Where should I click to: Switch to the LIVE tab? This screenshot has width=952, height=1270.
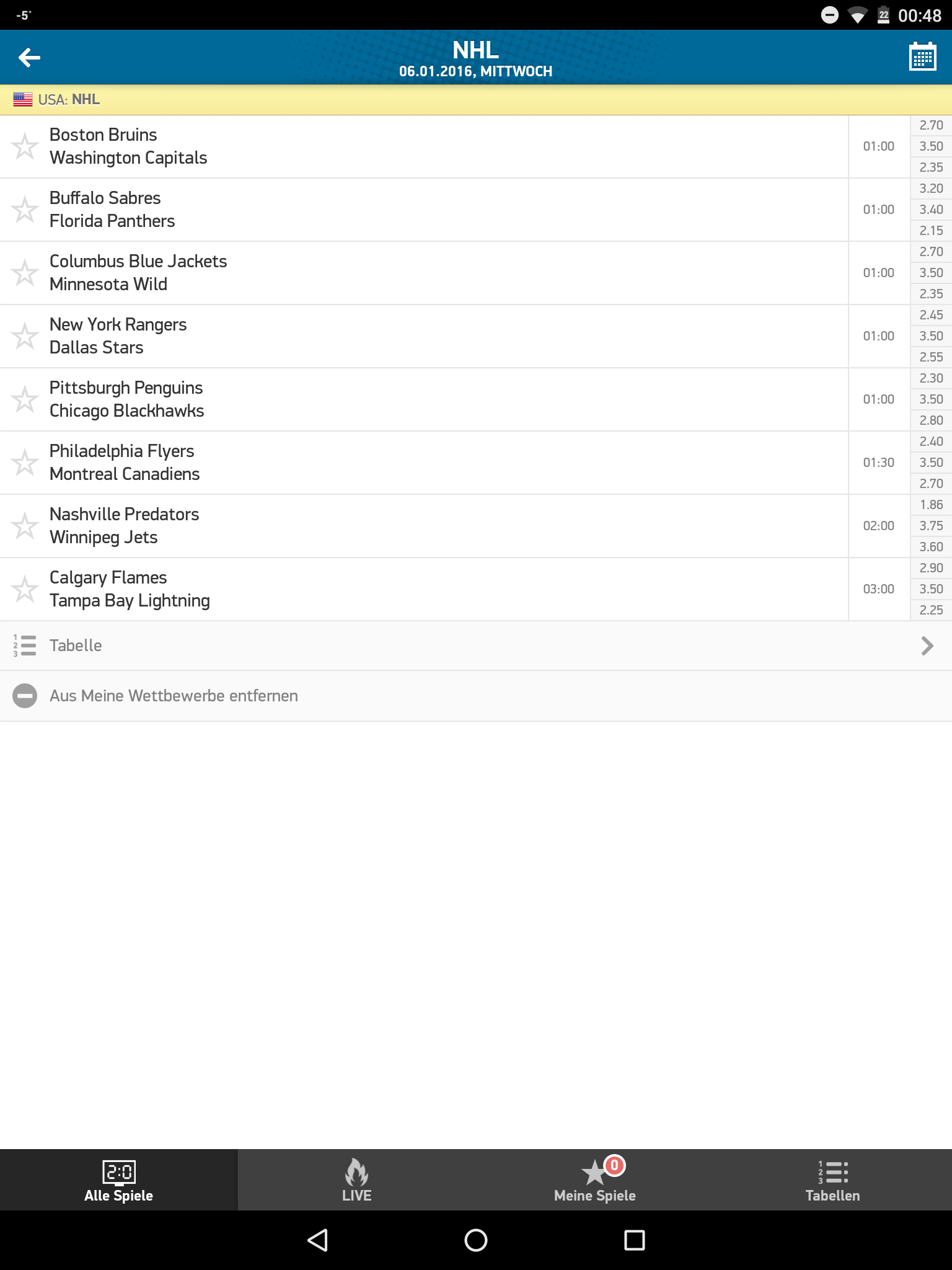[356, 1179]
